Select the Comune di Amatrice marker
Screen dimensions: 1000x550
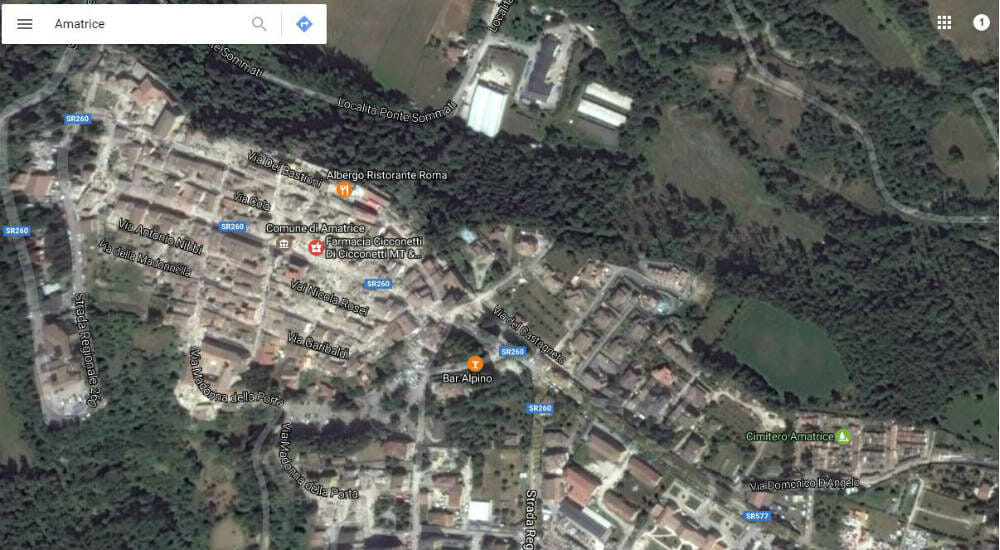[284, 244]
